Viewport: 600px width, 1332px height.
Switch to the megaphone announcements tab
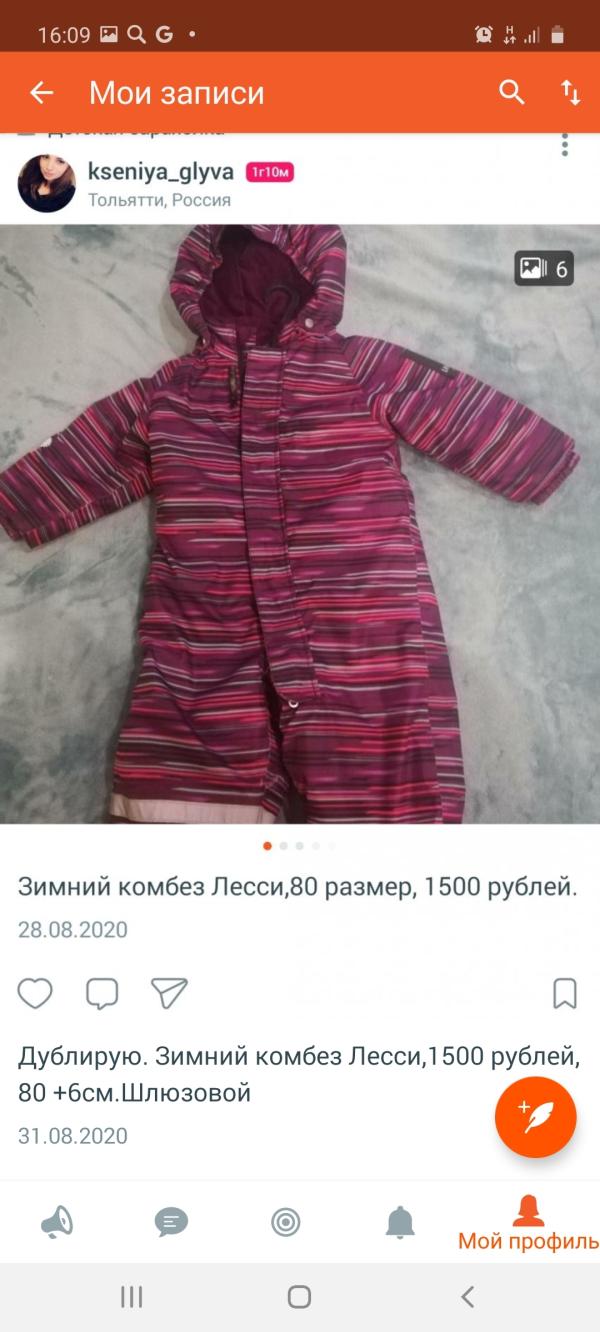57,1222
